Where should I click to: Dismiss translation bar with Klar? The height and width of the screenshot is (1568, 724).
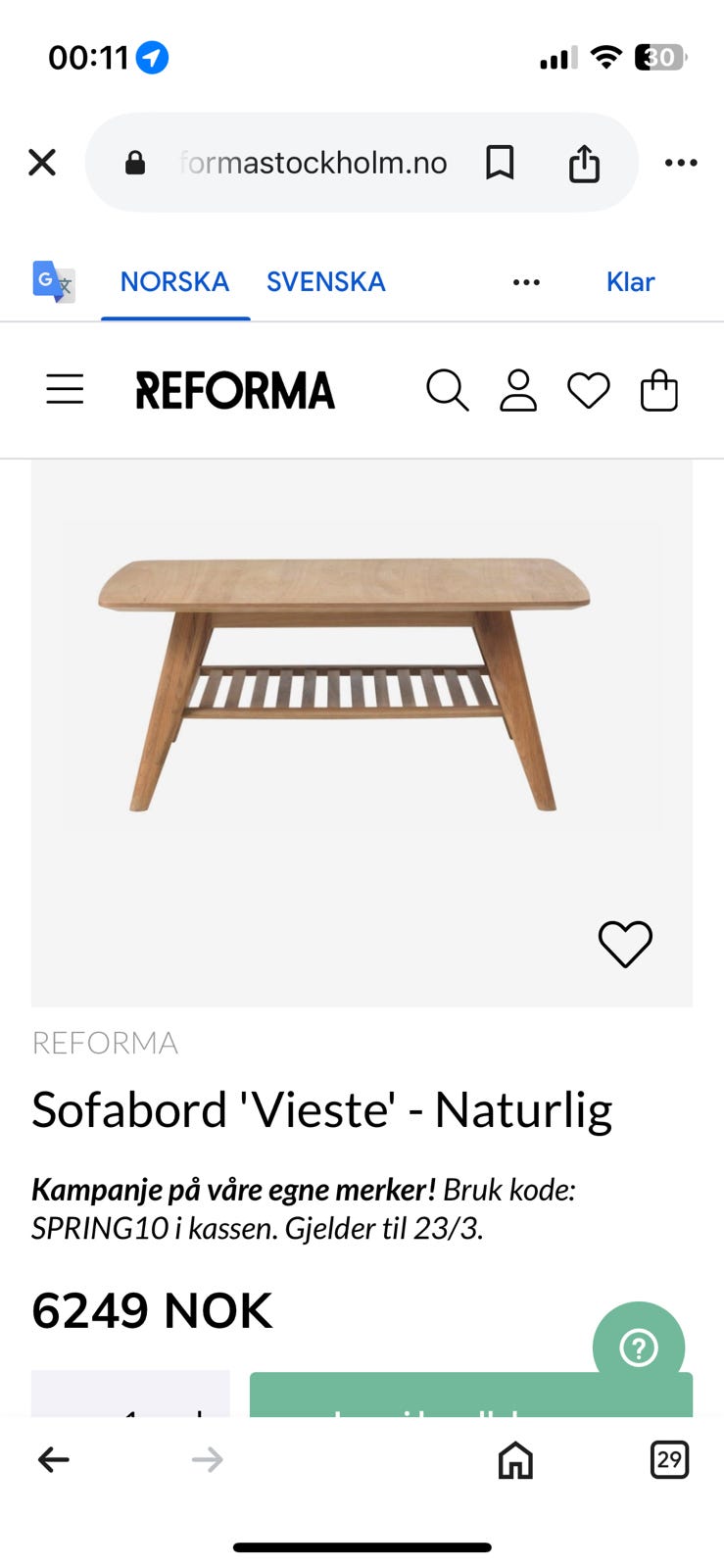(630, 281)
